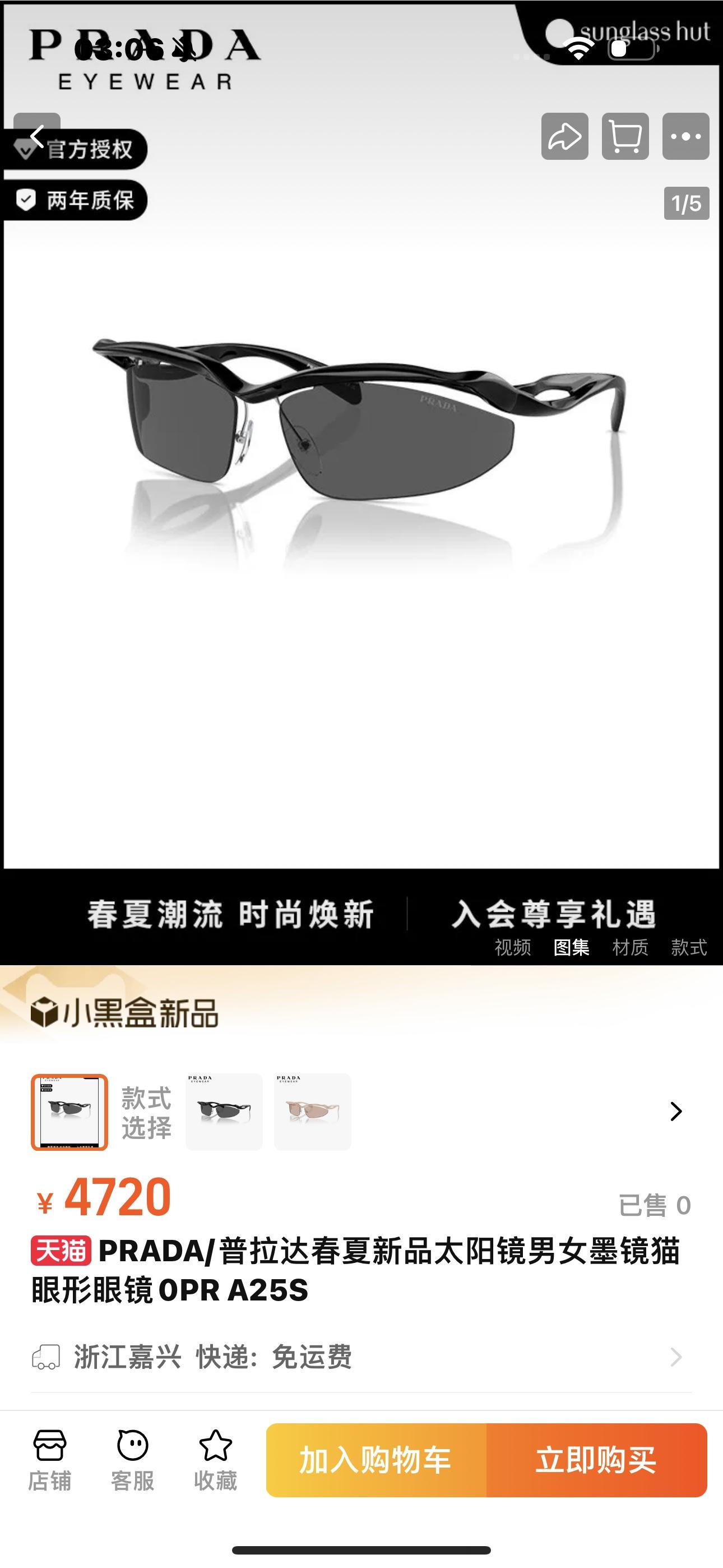
Task: Contact 客服 customer service
Action: (x=132, y=1460)
